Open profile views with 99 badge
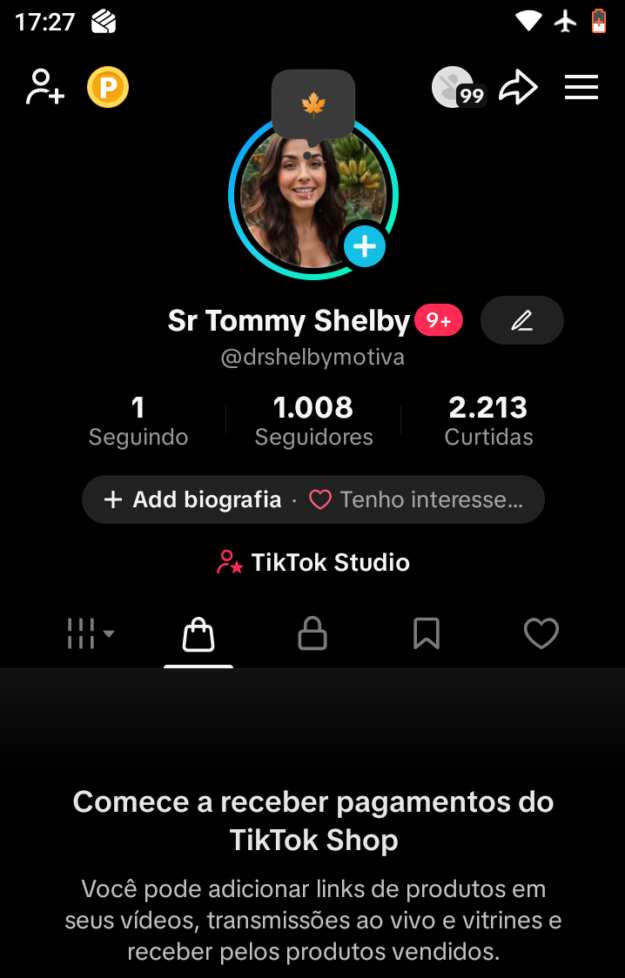625x978 pixels. pos(459,87)
